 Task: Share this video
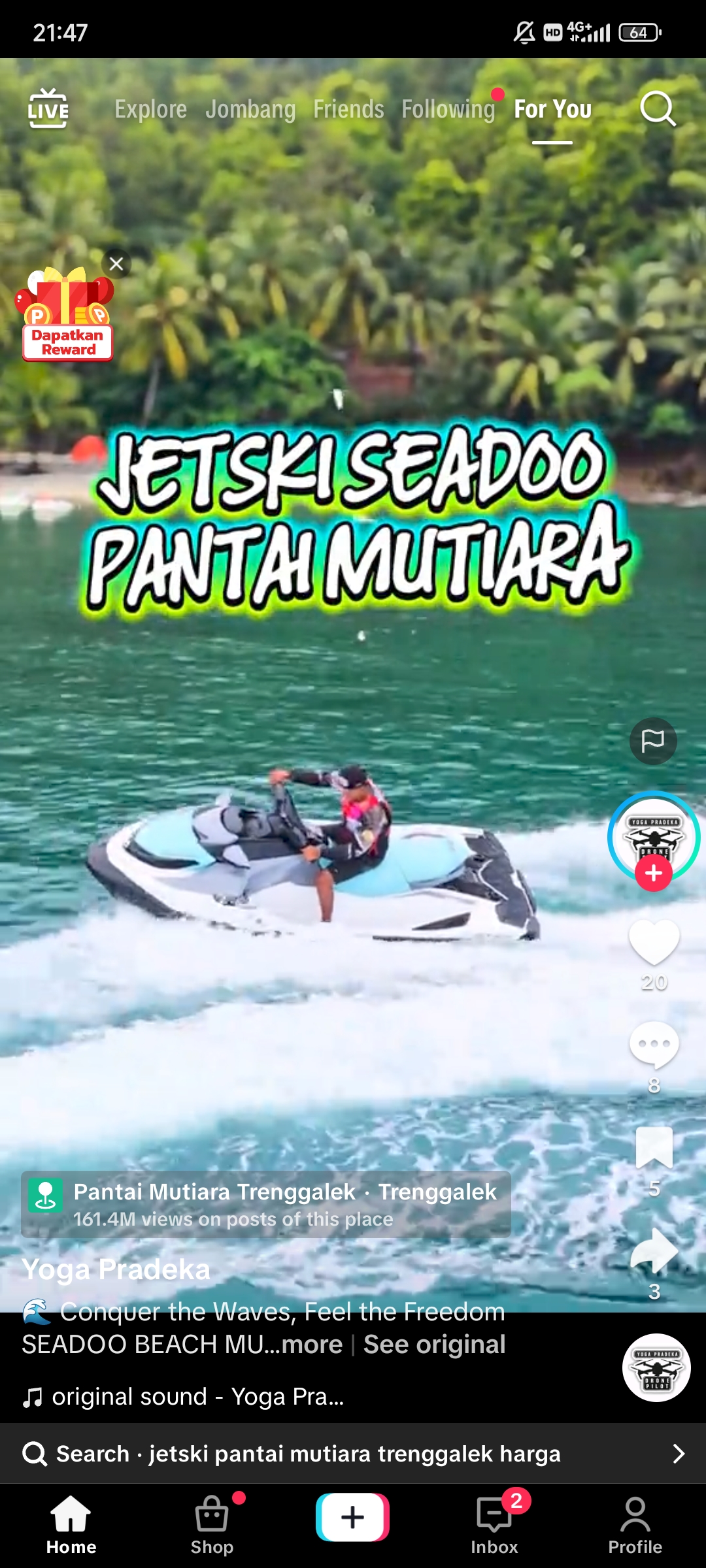[654, 1250]
